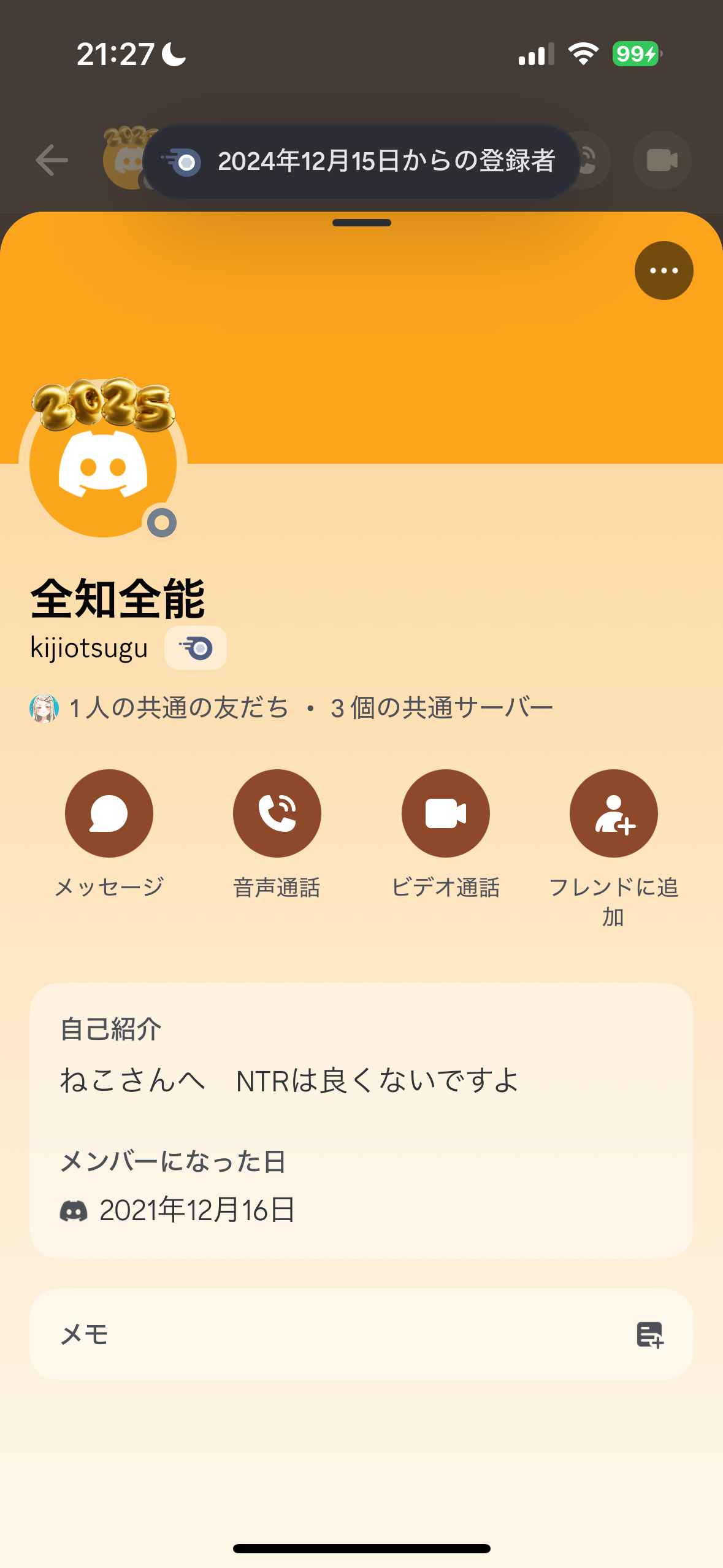Start a voice call (音声通話)
The height and width of the screenshot is (1568, 723).
[x=277, y=813]
